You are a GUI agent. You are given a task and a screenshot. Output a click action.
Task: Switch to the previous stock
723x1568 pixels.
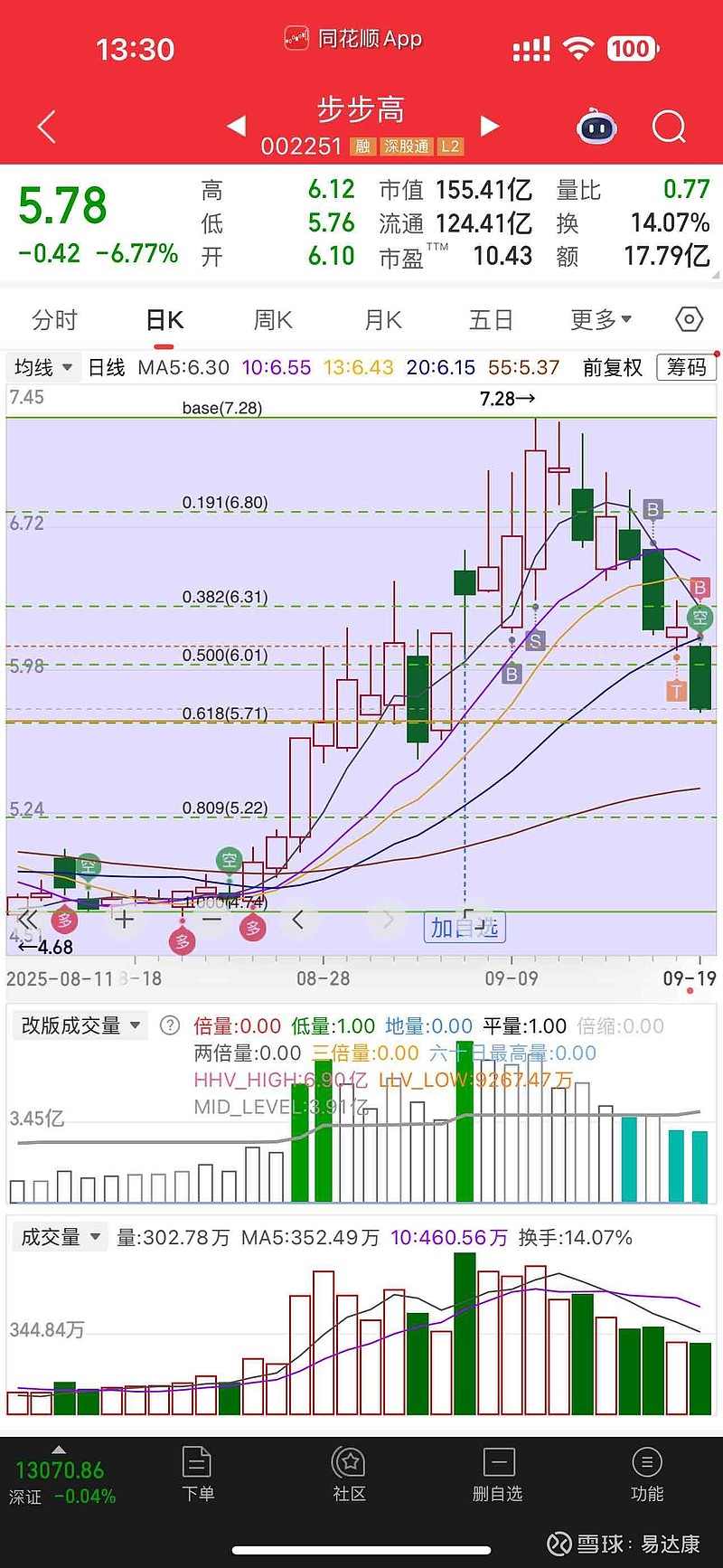237,126
